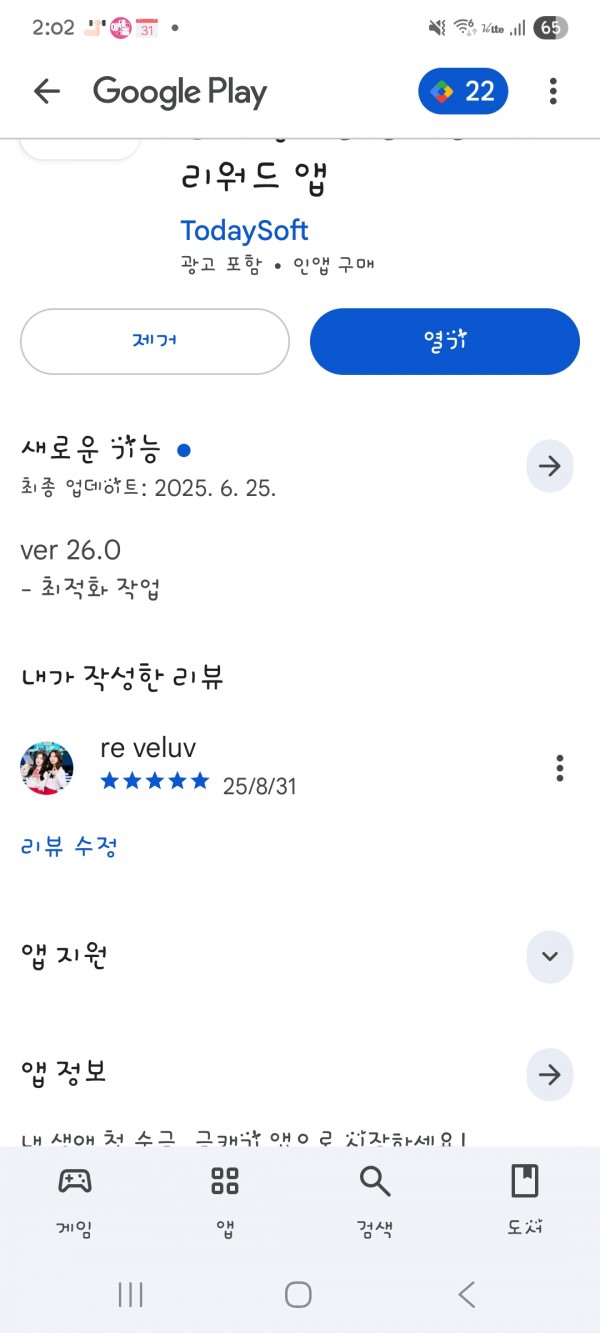Open options menu for the re veluv review
Image resolution: width=600 pixels, height=1333 pixels.
coord(560,768)
